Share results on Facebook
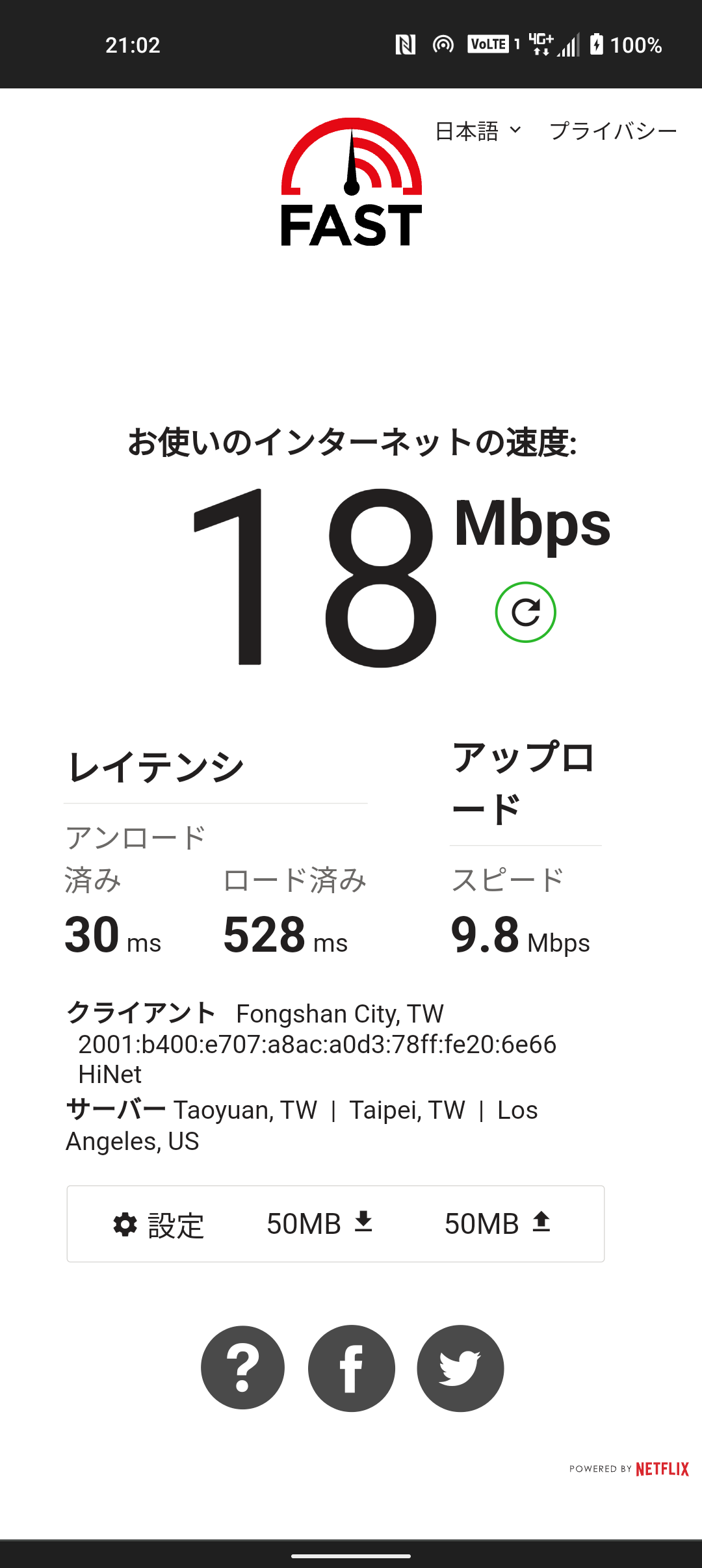The image size is (702, 1568). click(352, 1368)
